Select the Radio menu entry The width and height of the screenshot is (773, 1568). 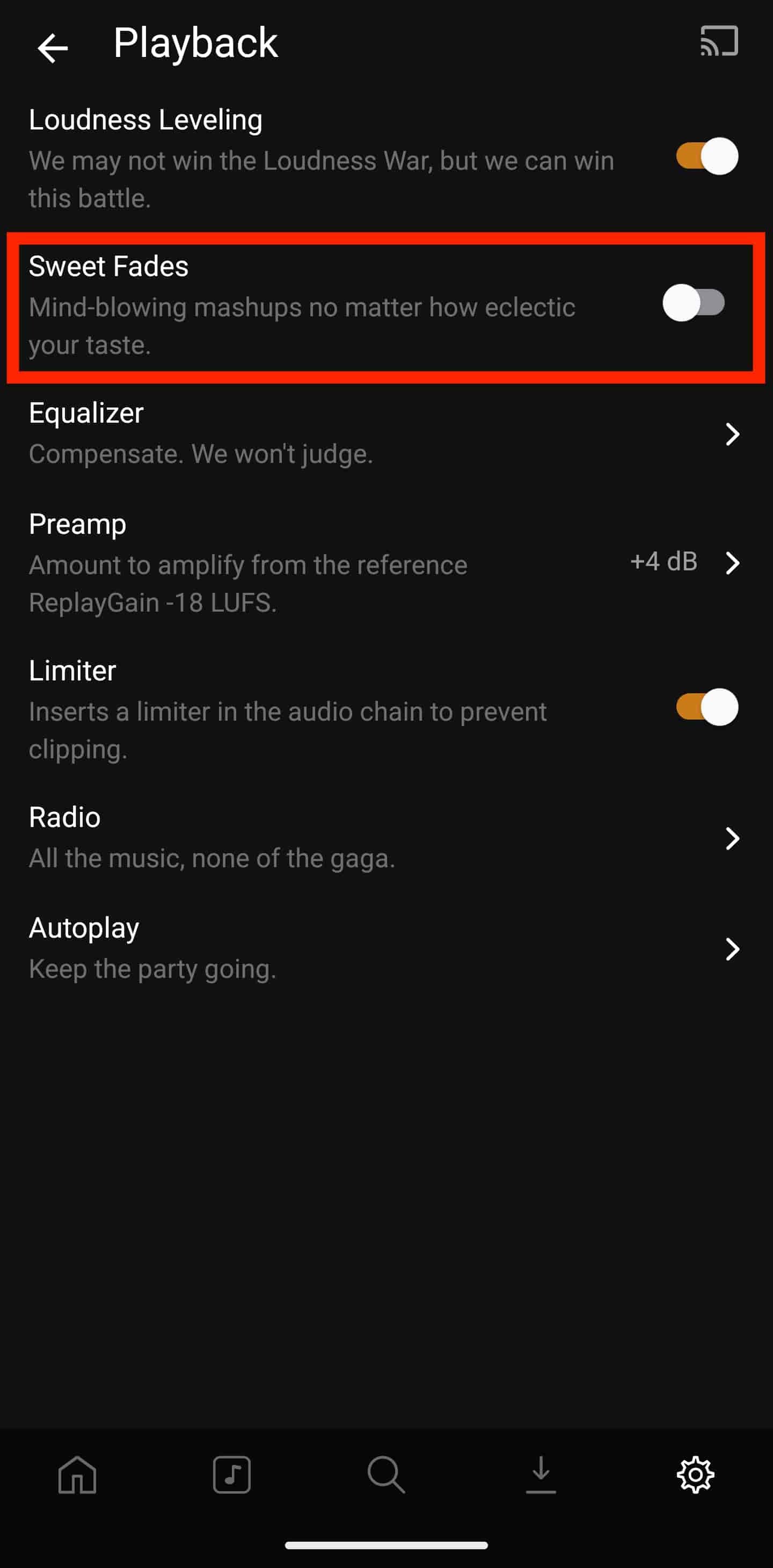64,817
